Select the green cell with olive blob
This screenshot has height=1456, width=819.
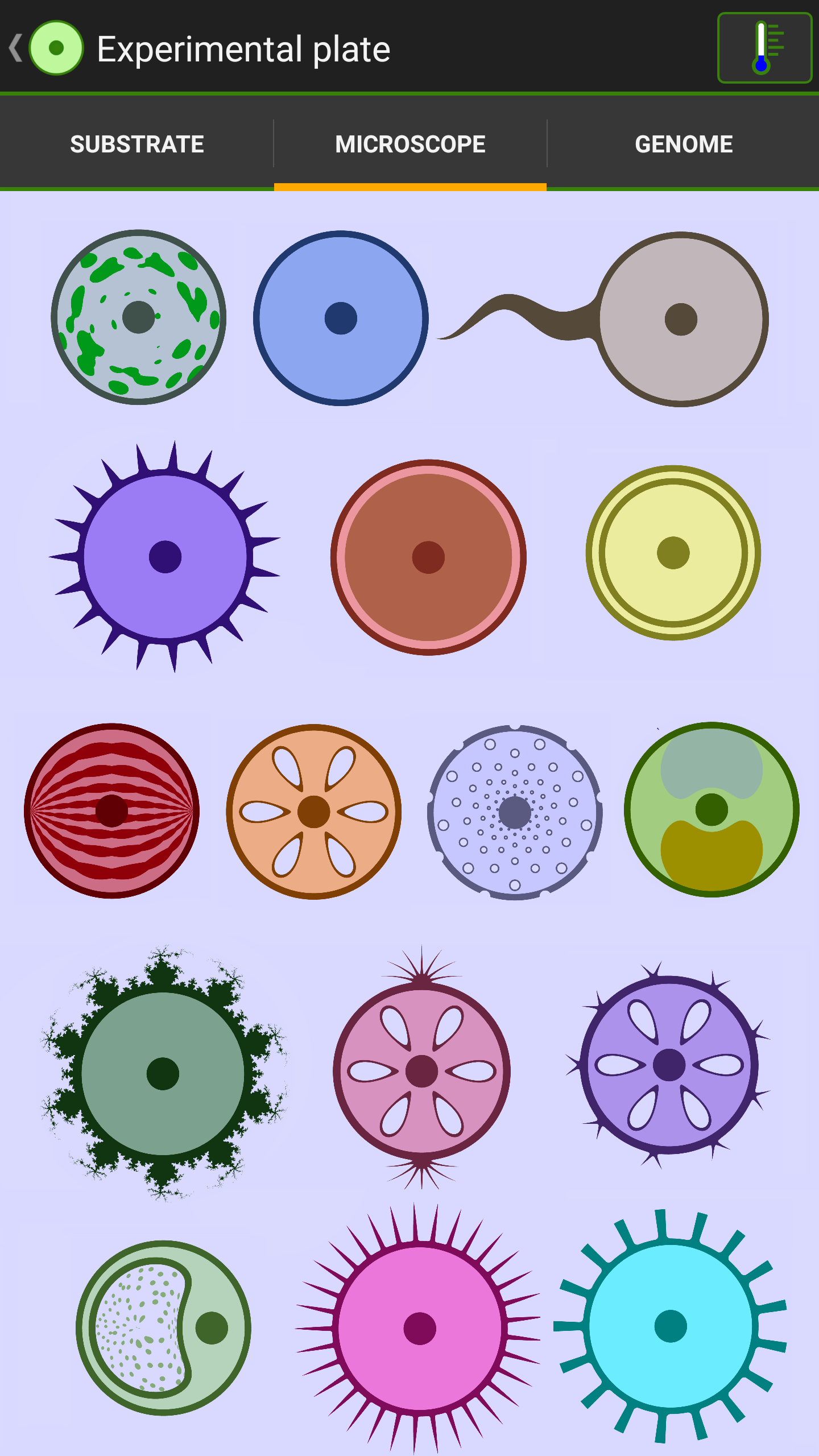click(x=712, y=809)
